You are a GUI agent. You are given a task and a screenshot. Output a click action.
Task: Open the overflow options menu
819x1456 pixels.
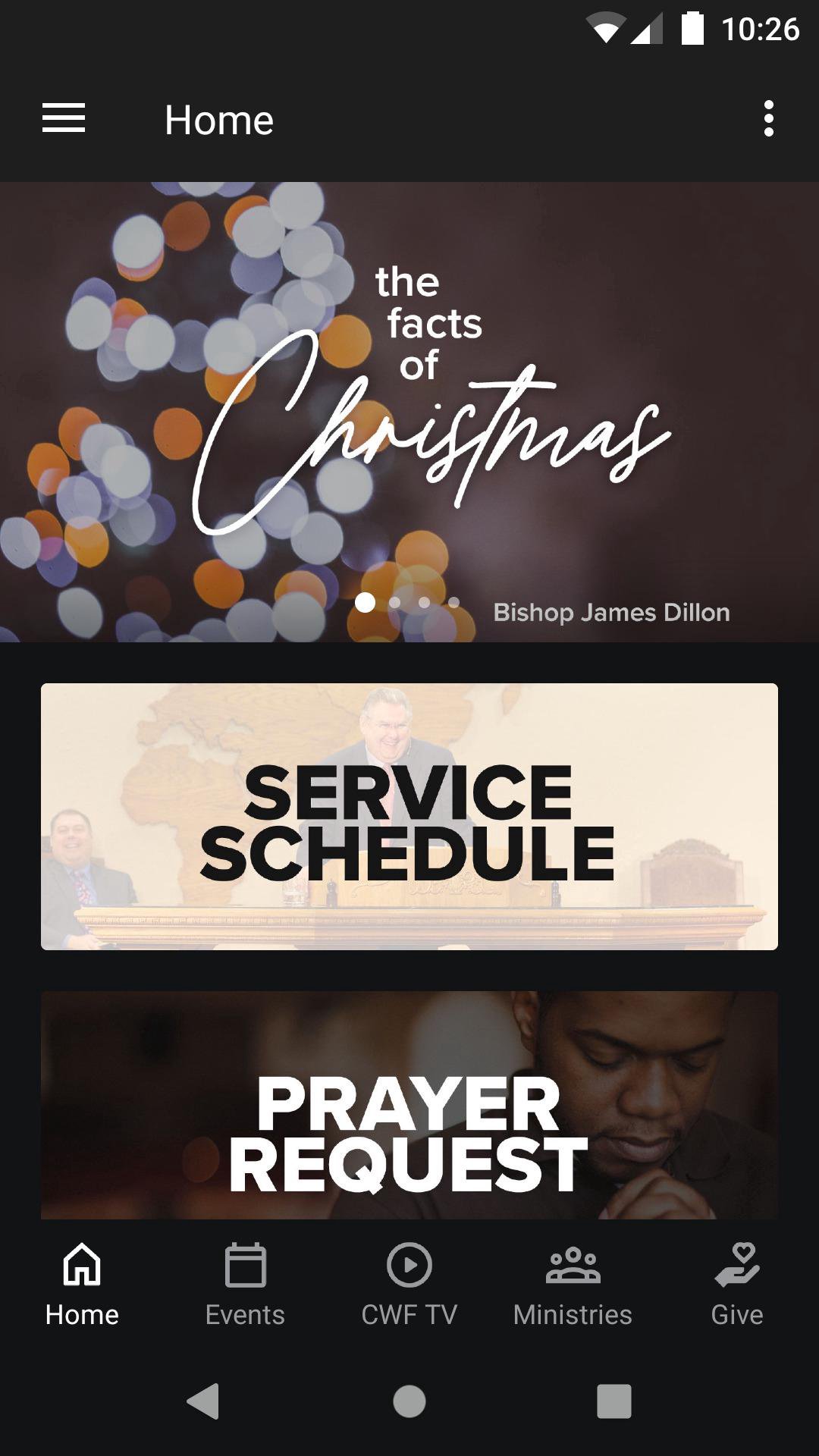pyautogui.click(x=768, y=119)
